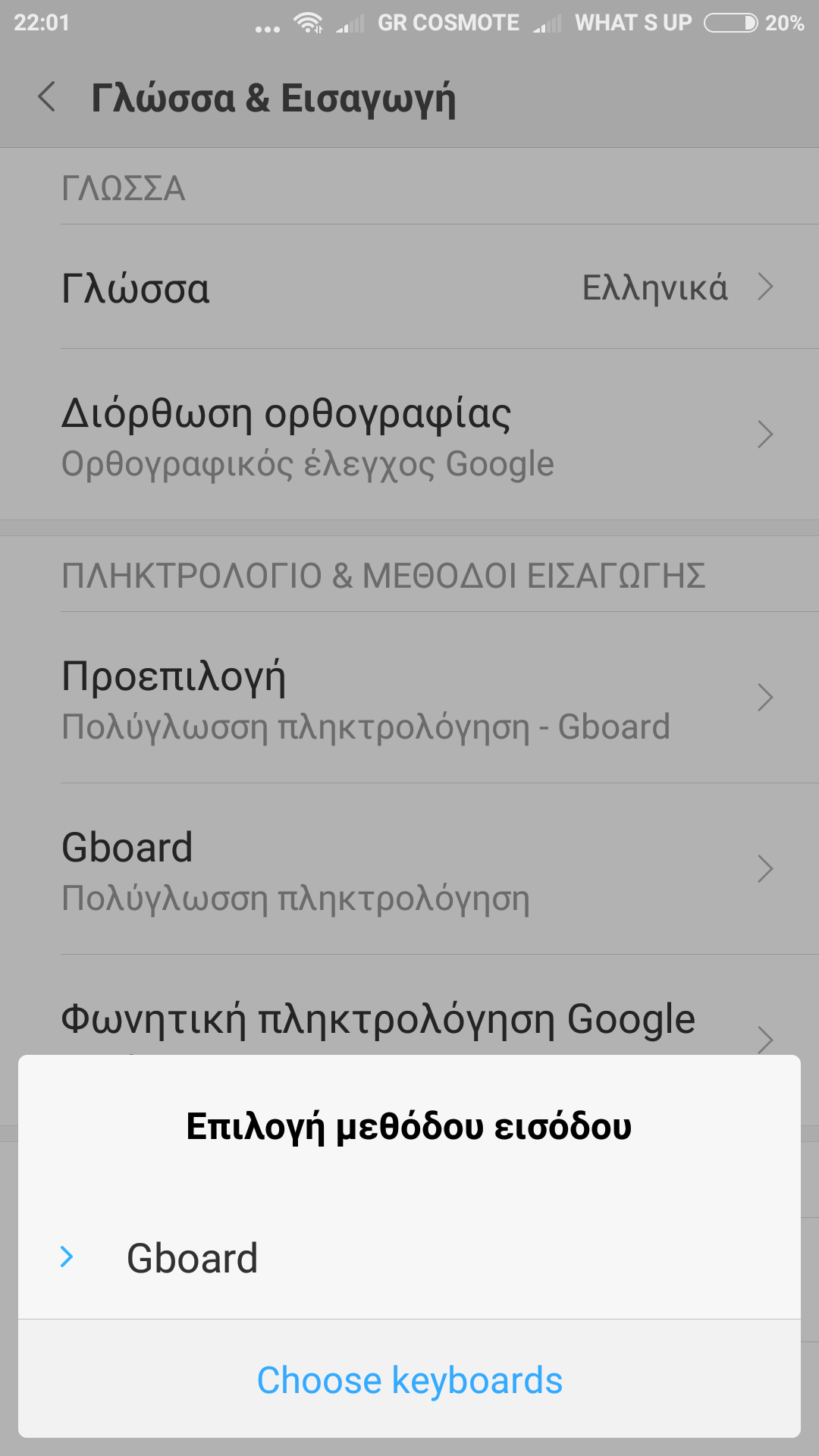Open the Προεπιλογή keyboard option

coord(409,698)
